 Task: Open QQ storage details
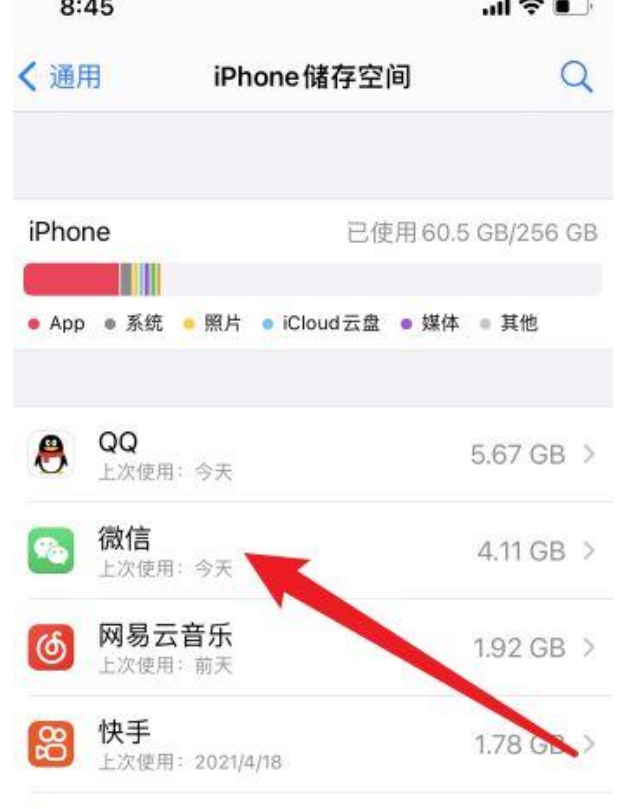click(312, 456)
